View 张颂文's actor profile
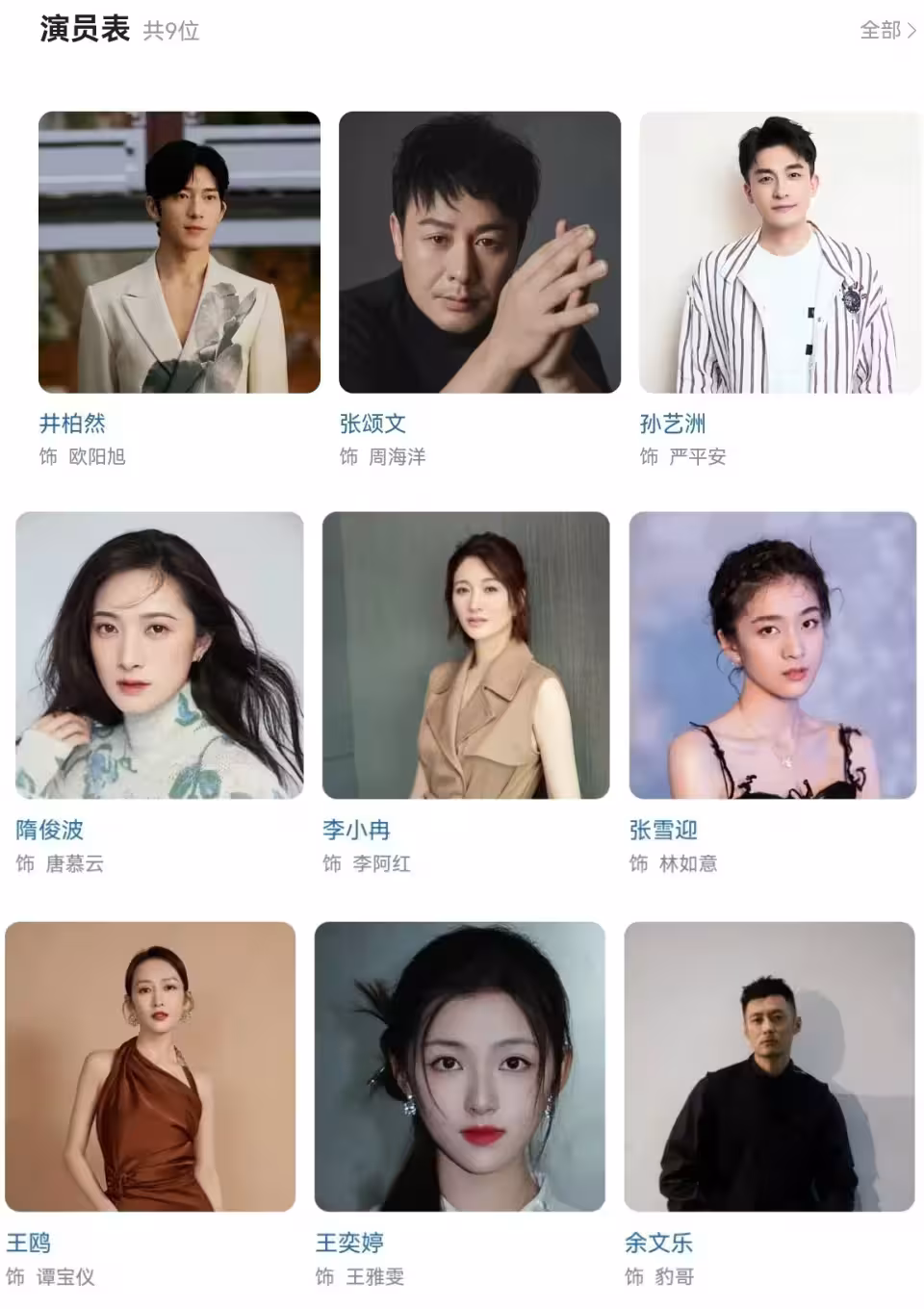The width and height of the screenshot is (924, 1309). [x=479, y=252]
